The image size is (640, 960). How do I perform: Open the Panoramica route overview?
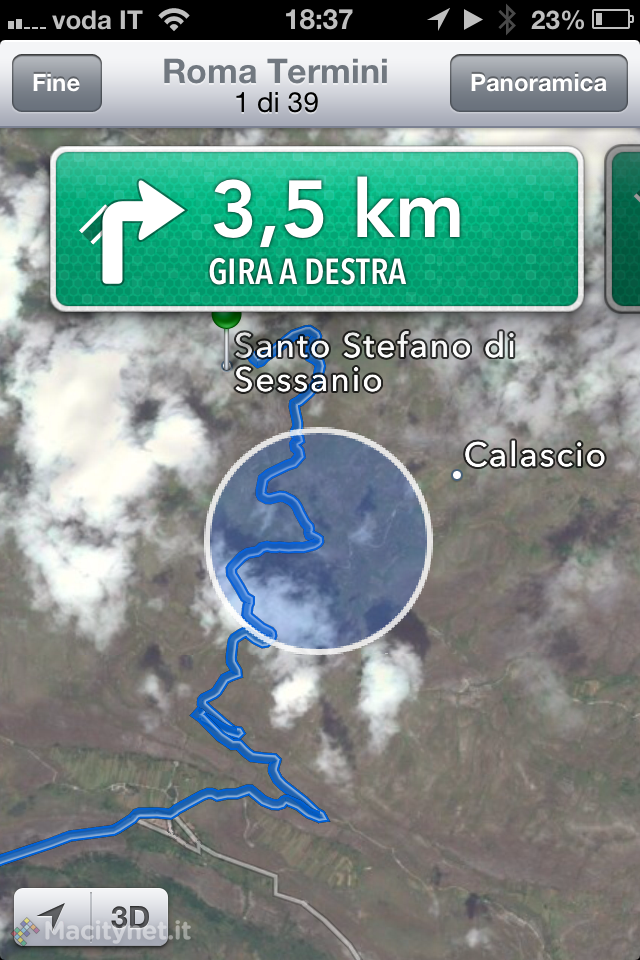(x=538, y=82)
